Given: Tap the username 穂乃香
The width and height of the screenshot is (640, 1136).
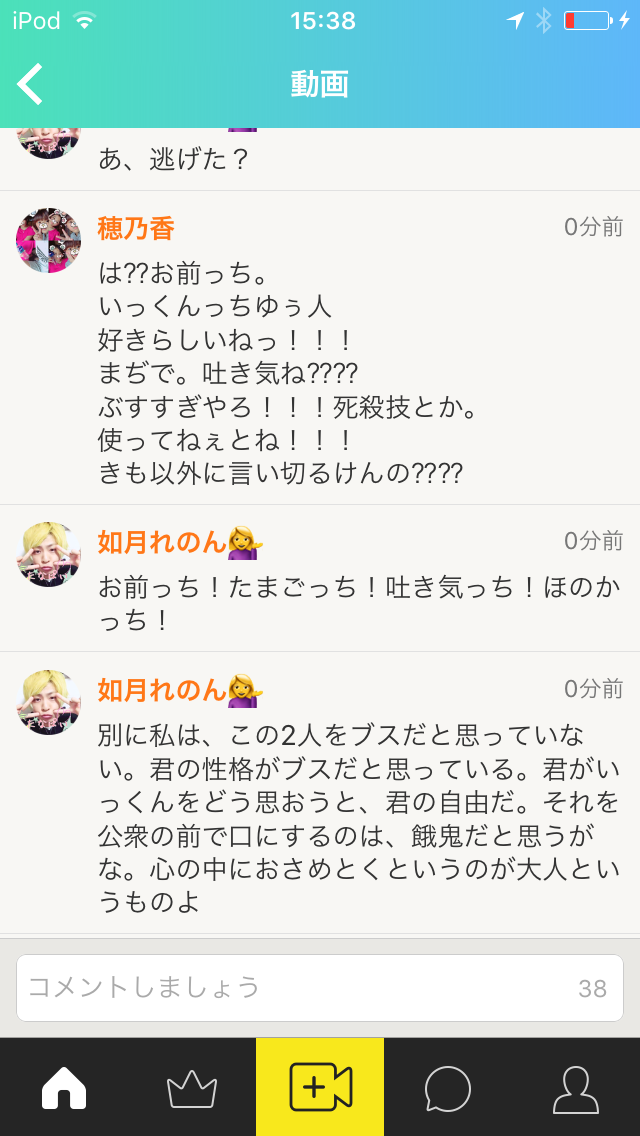Looking at the screenshot, I should (136, 229).
